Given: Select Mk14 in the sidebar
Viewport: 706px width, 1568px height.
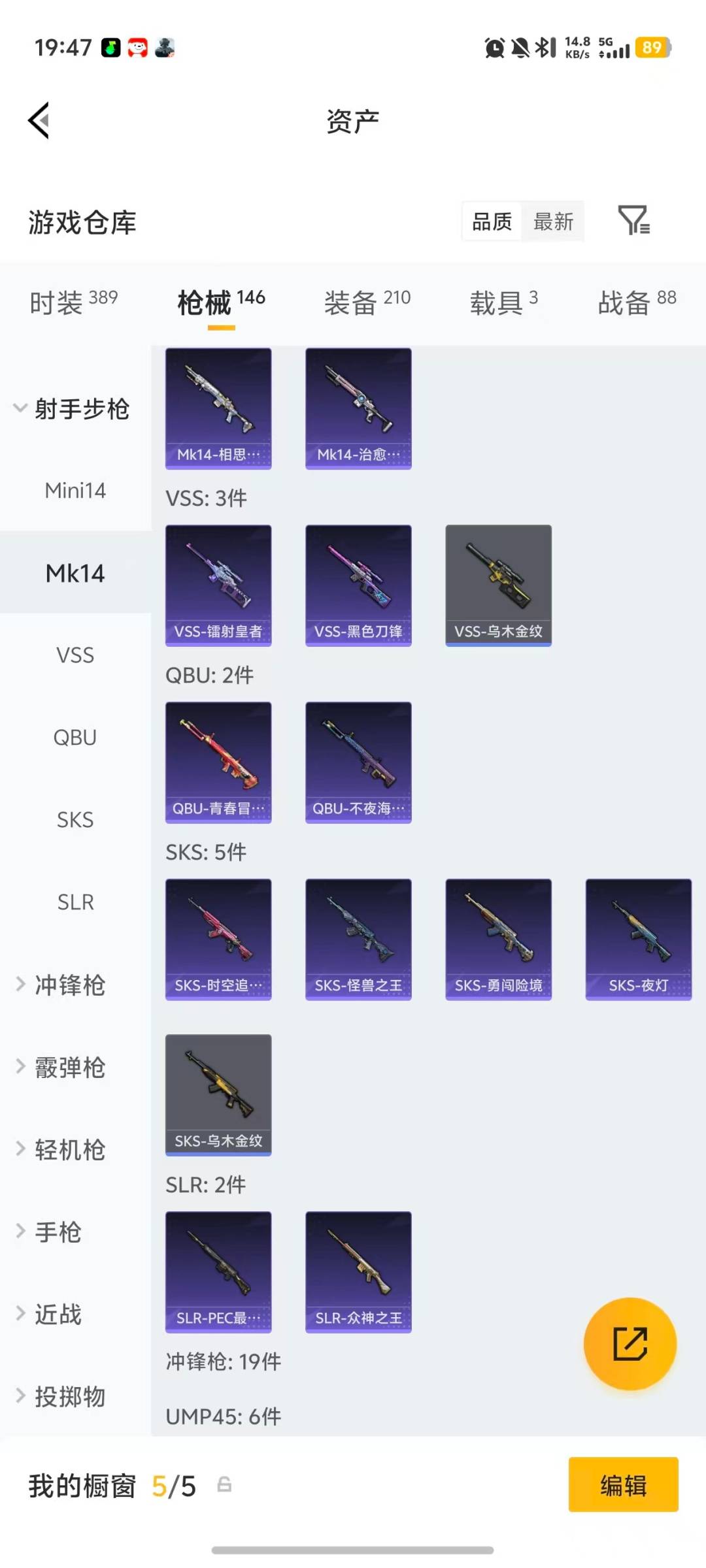Looking at the screenshot, I should (x=75, y=572).
